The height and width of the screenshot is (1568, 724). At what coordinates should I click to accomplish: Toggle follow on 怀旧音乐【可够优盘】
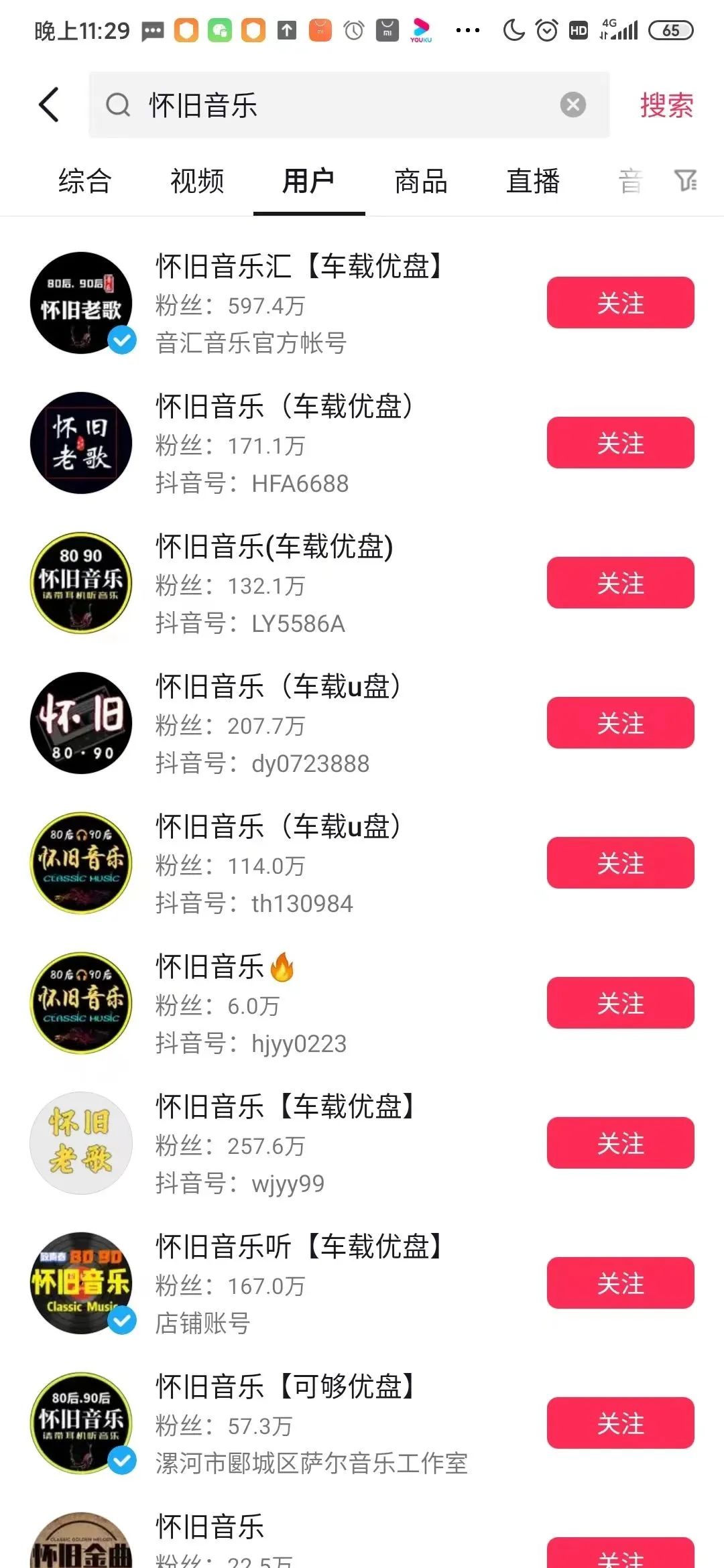619,1425
